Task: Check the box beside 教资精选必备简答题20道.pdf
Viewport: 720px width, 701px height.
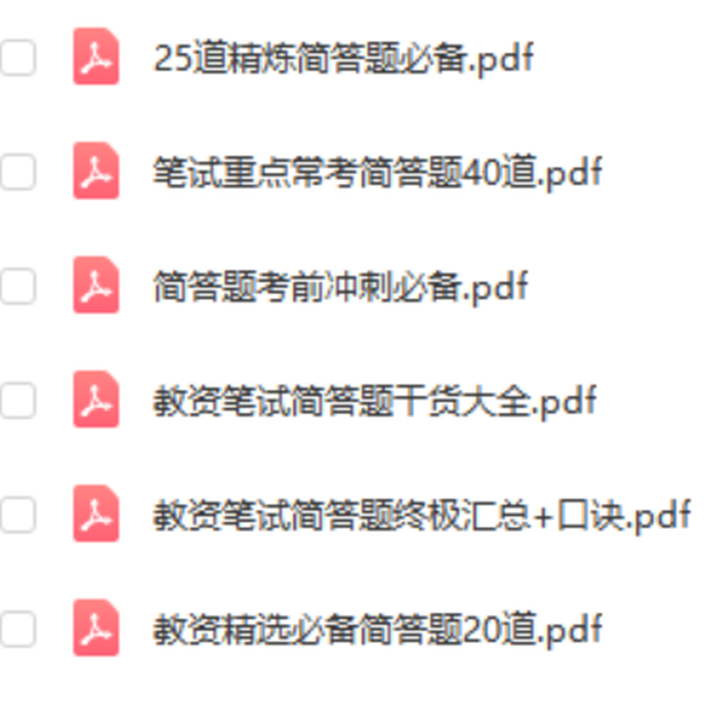Action: pyautogui.click(x=17, y=630)
